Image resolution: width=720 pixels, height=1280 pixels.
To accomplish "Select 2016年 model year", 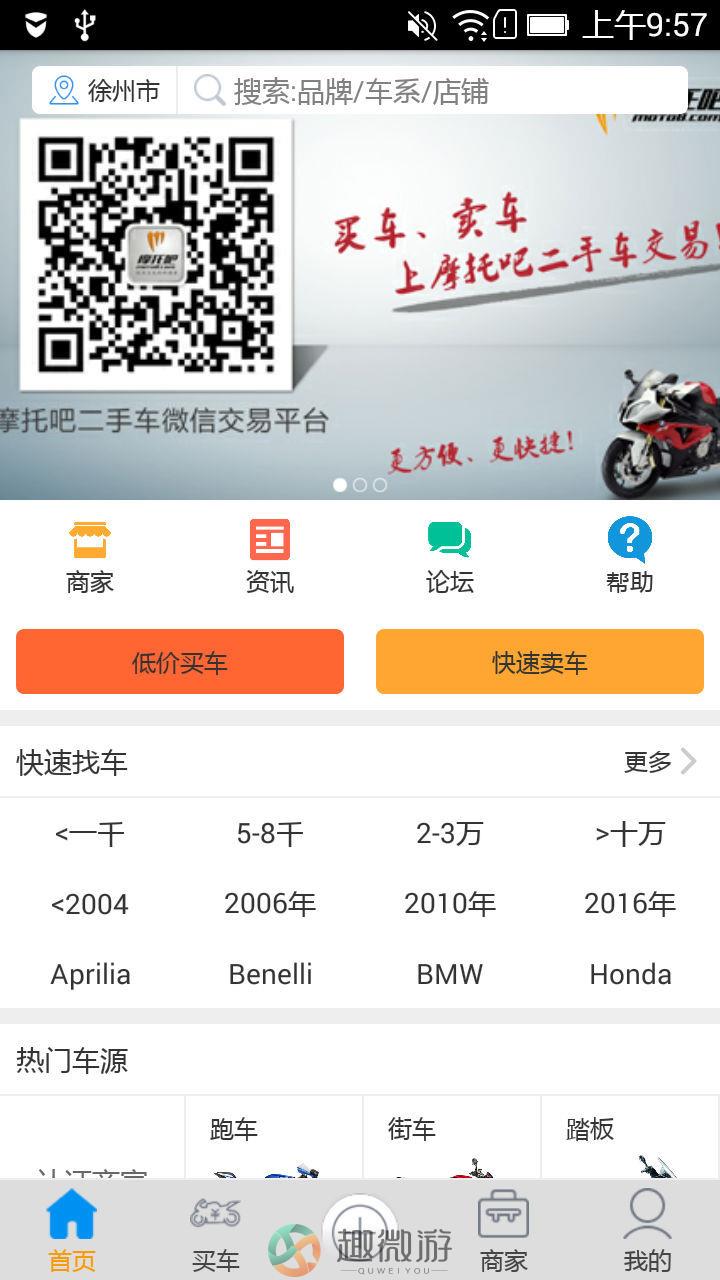I will [630, 904].
